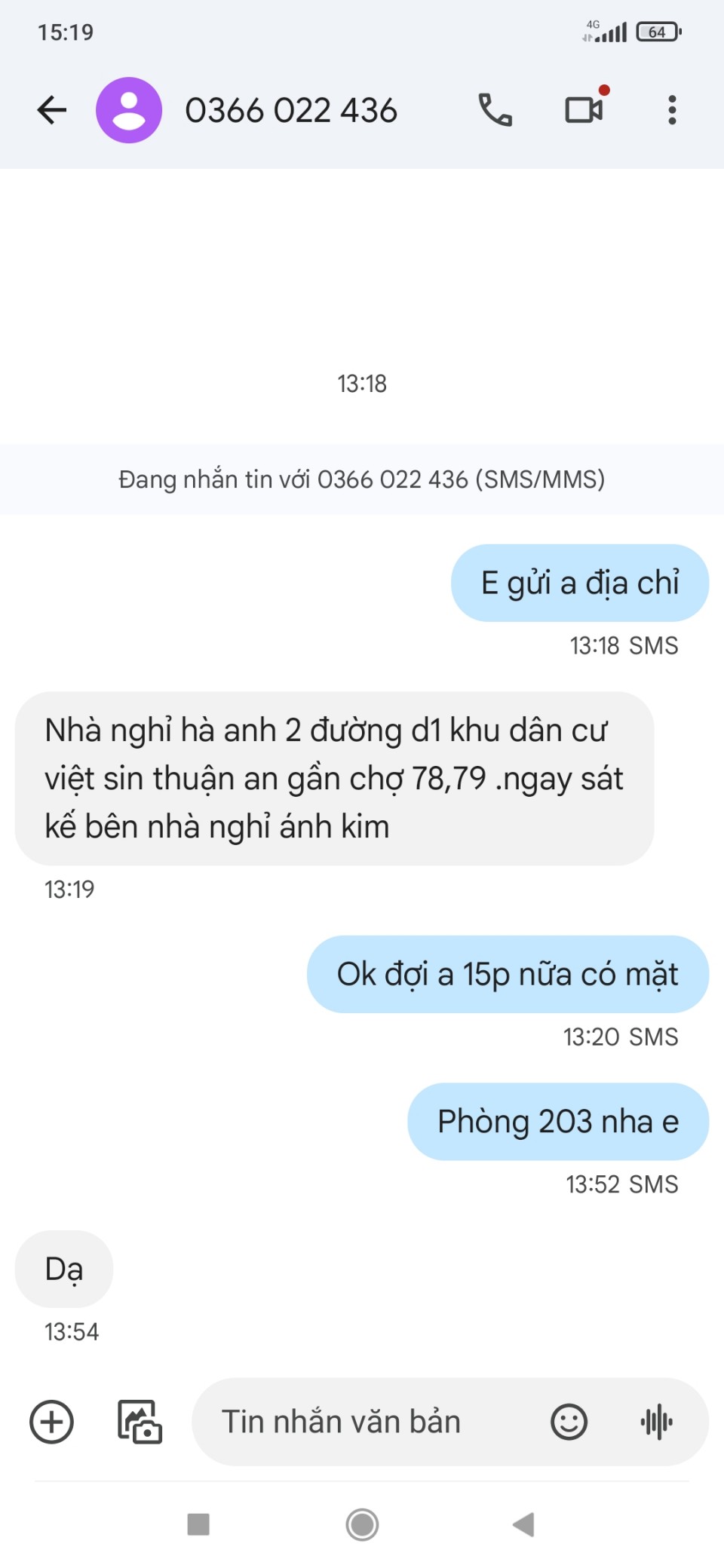Open recent apps from navigation bar

click(198, 1524)
